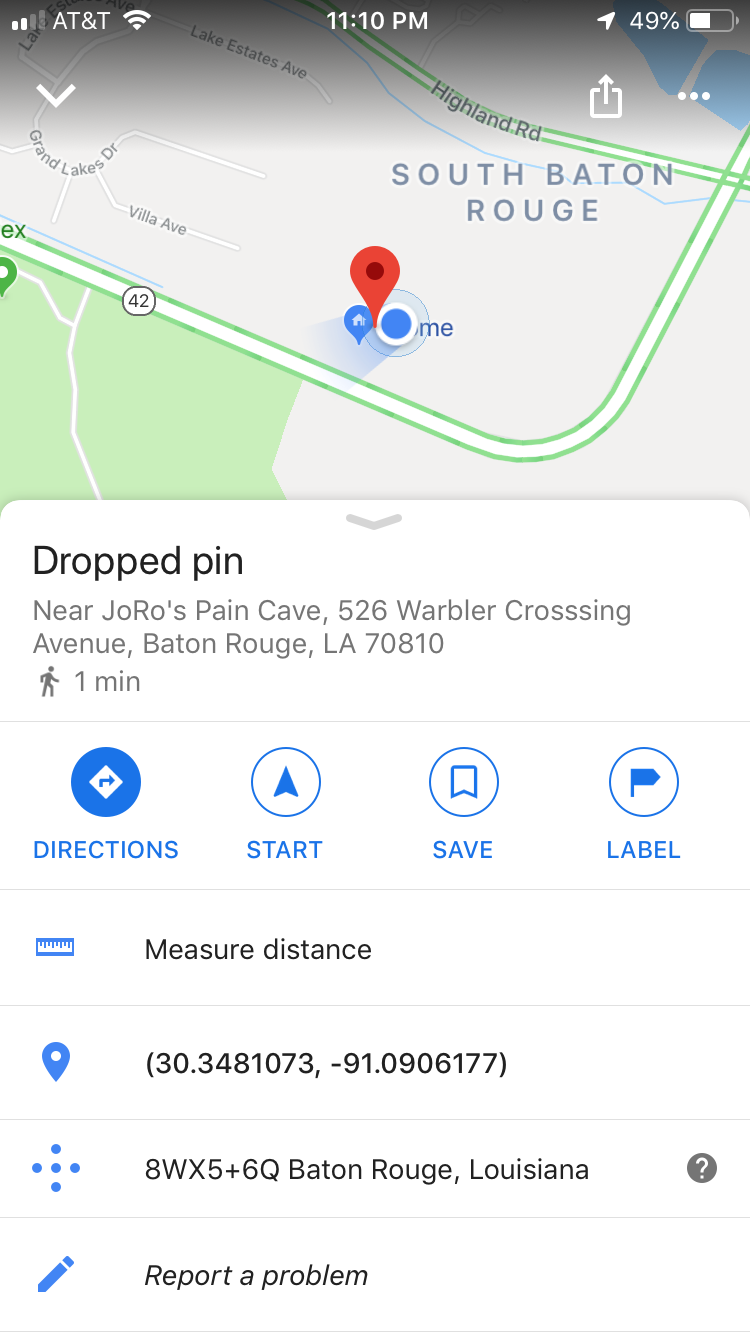750x1334 pixels.
Task: Open the Measure distance tool
Action: point(375,948)
